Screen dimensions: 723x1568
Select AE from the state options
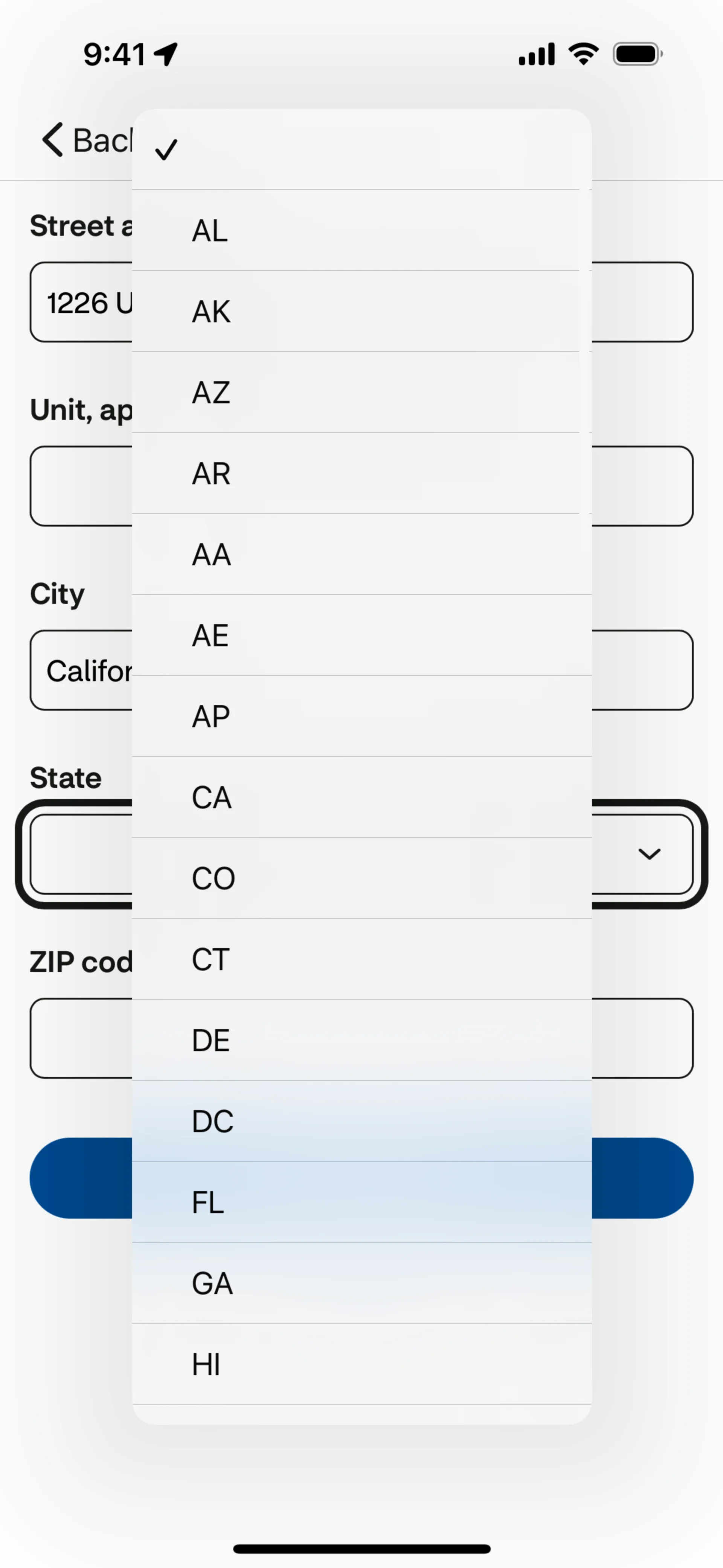(x=361, y=636)
